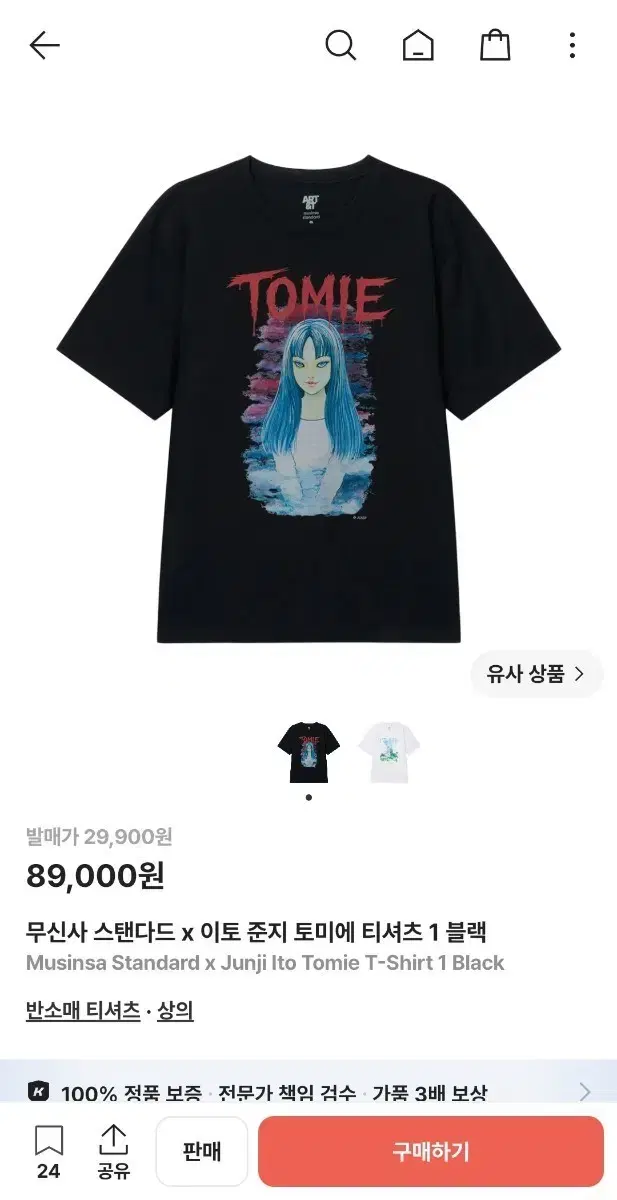This screenshot has width=617, height=1200.
Task: Select the black T-shirt thumbnail
Action: (308, 752)
